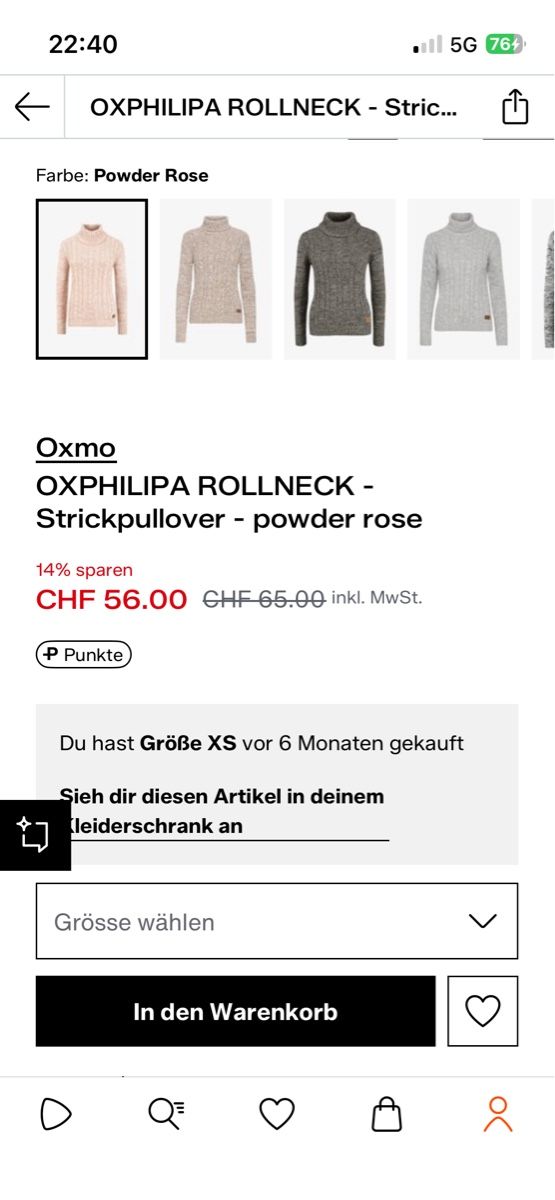555x1200 pixels.
Task: Switch to the account profile tab
Action: (x=497, y=1114)
